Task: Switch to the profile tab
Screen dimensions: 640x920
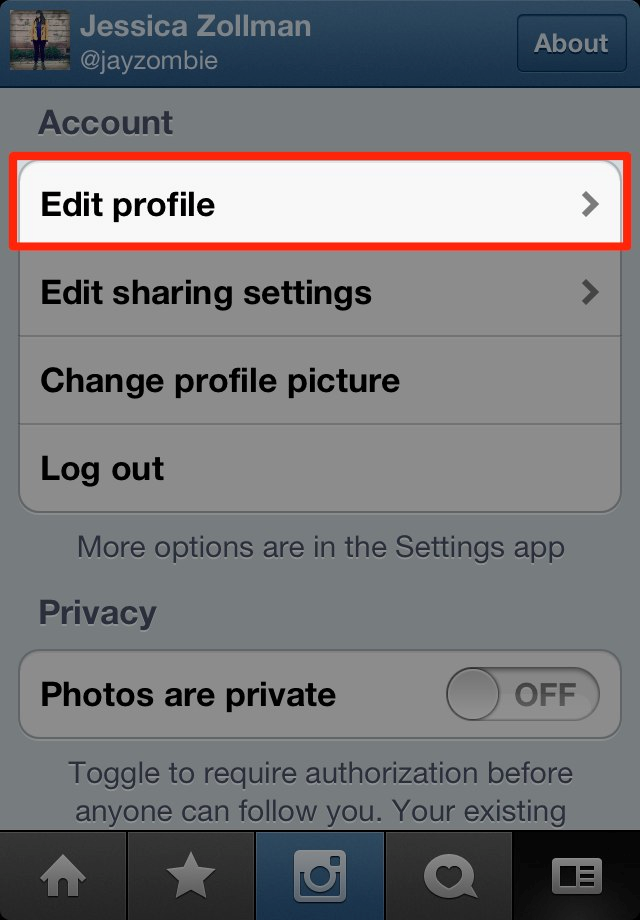Action: coord(576,876)
